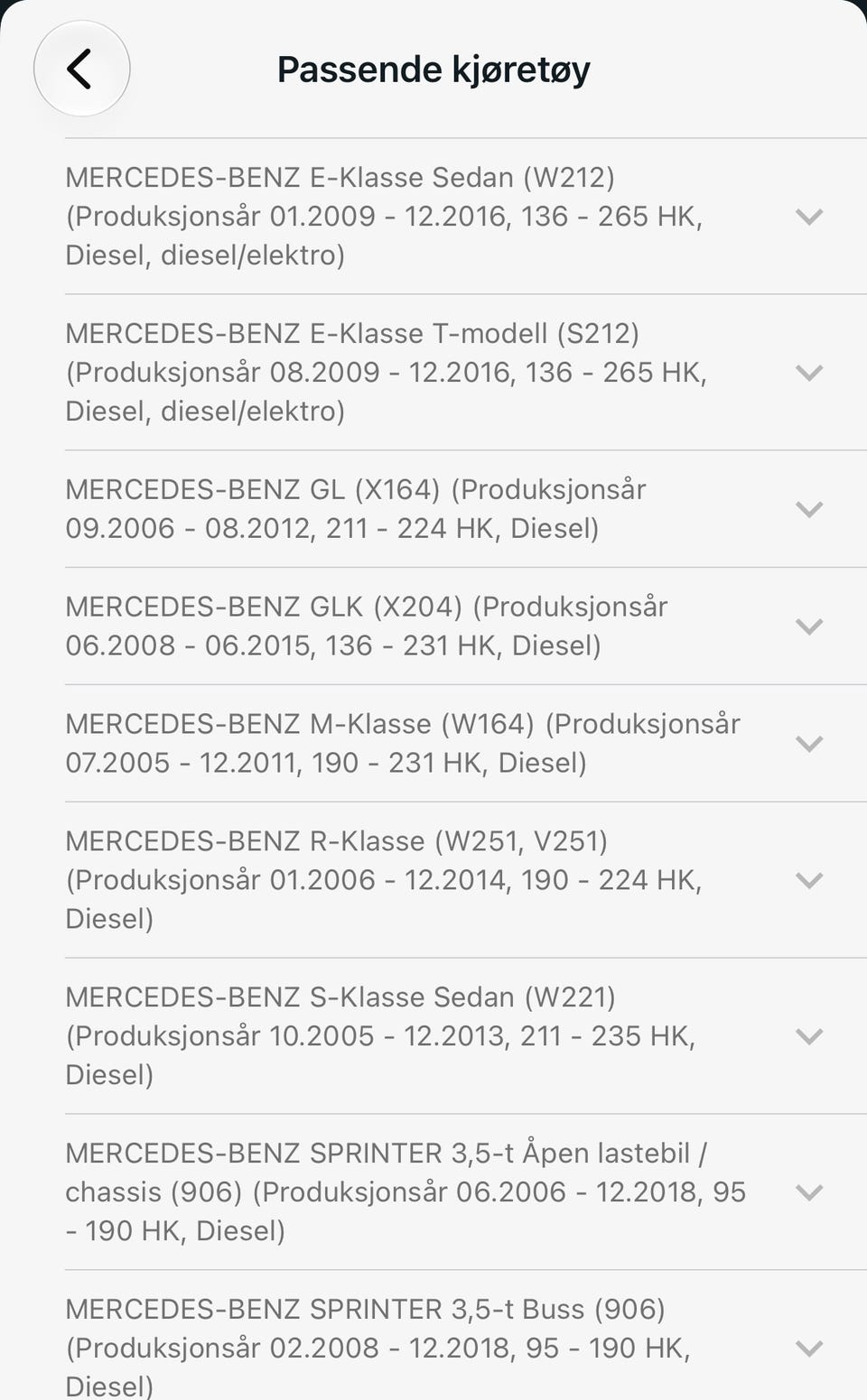The height and width of the screenshot is (1400, 867).
Task: Open details for MERCEDES-BENZ GL (X164)
Action: click(466, 509)
